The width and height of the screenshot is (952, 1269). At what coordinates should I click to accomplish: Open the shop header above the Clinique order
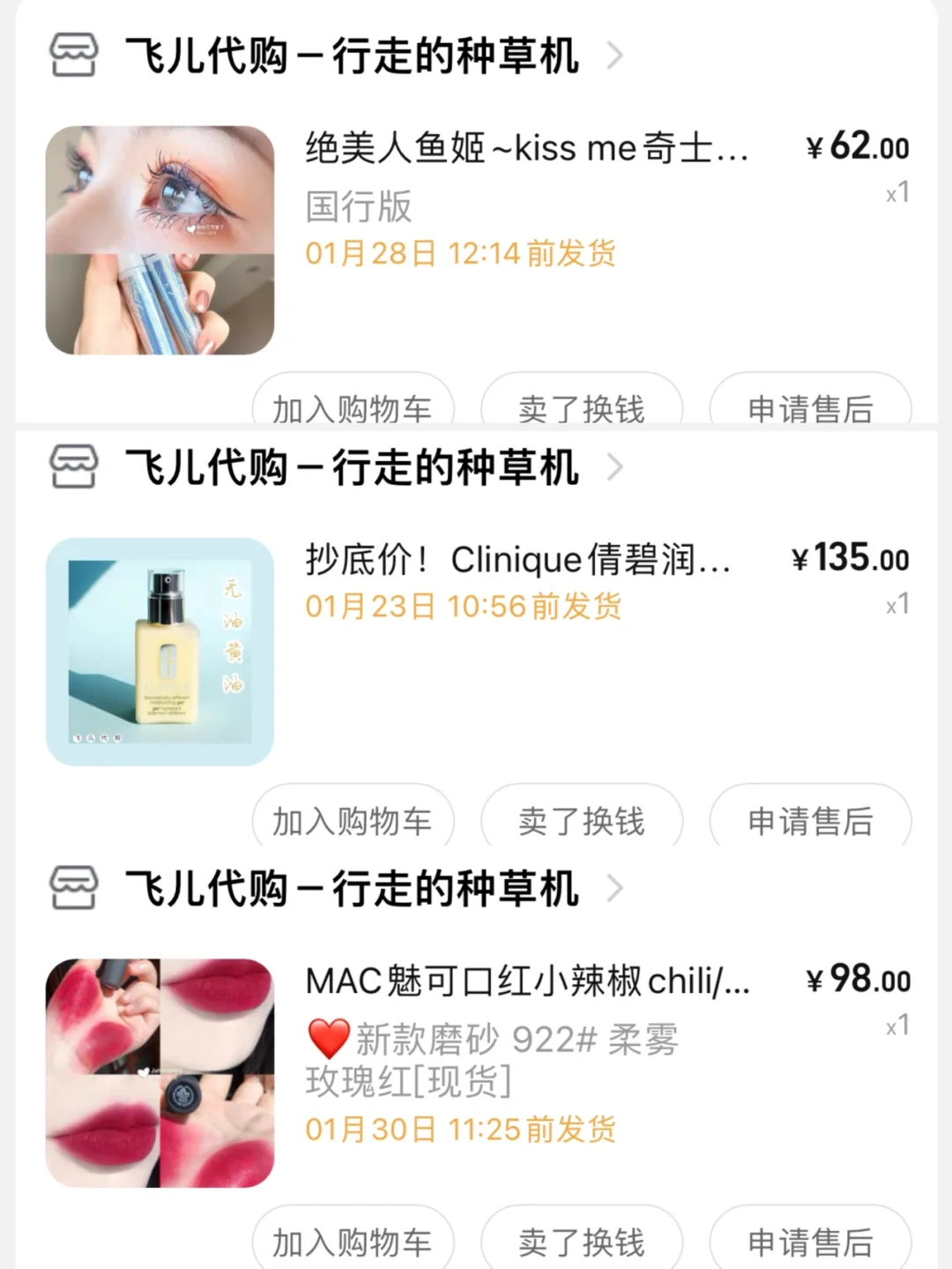[351, 467]
